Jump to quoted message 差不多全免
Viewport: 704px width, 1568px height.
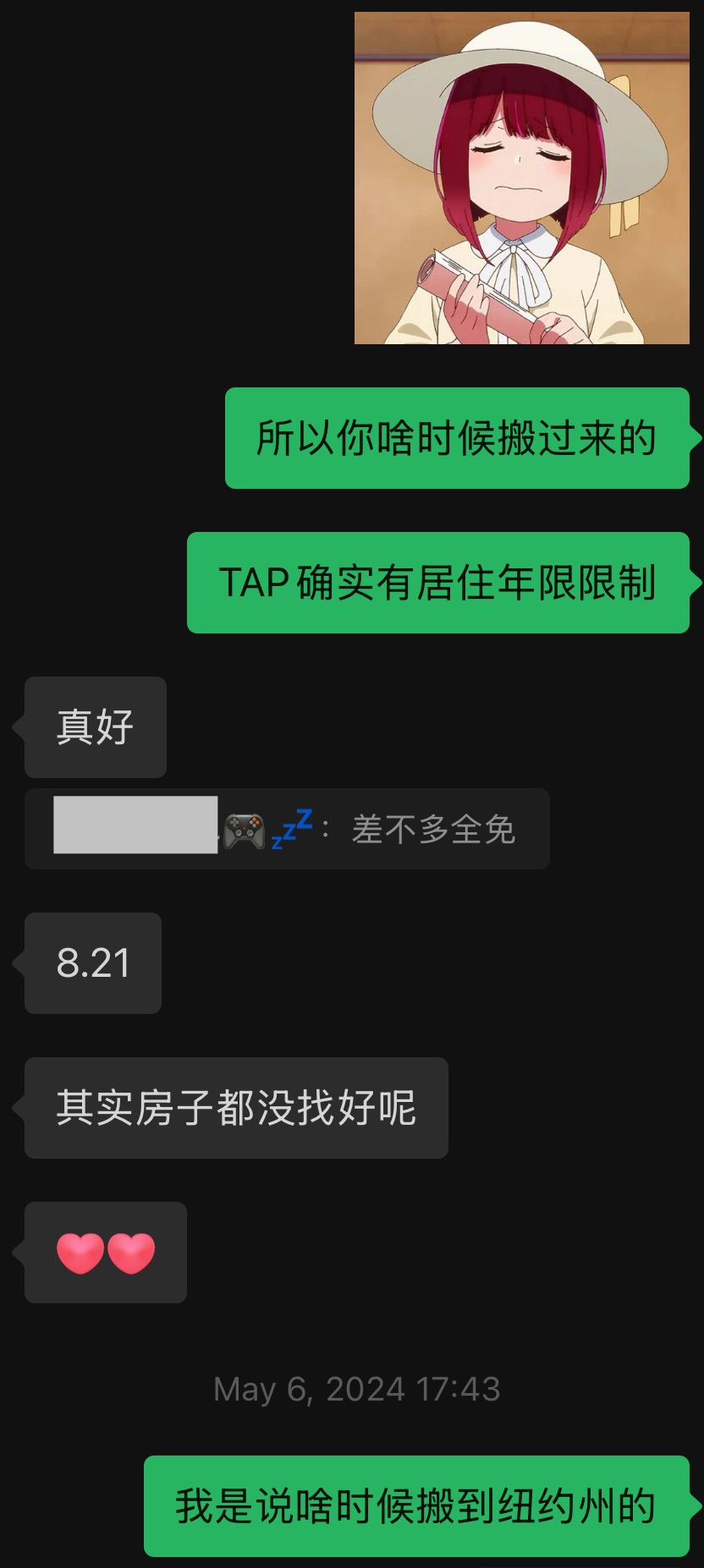287,829
